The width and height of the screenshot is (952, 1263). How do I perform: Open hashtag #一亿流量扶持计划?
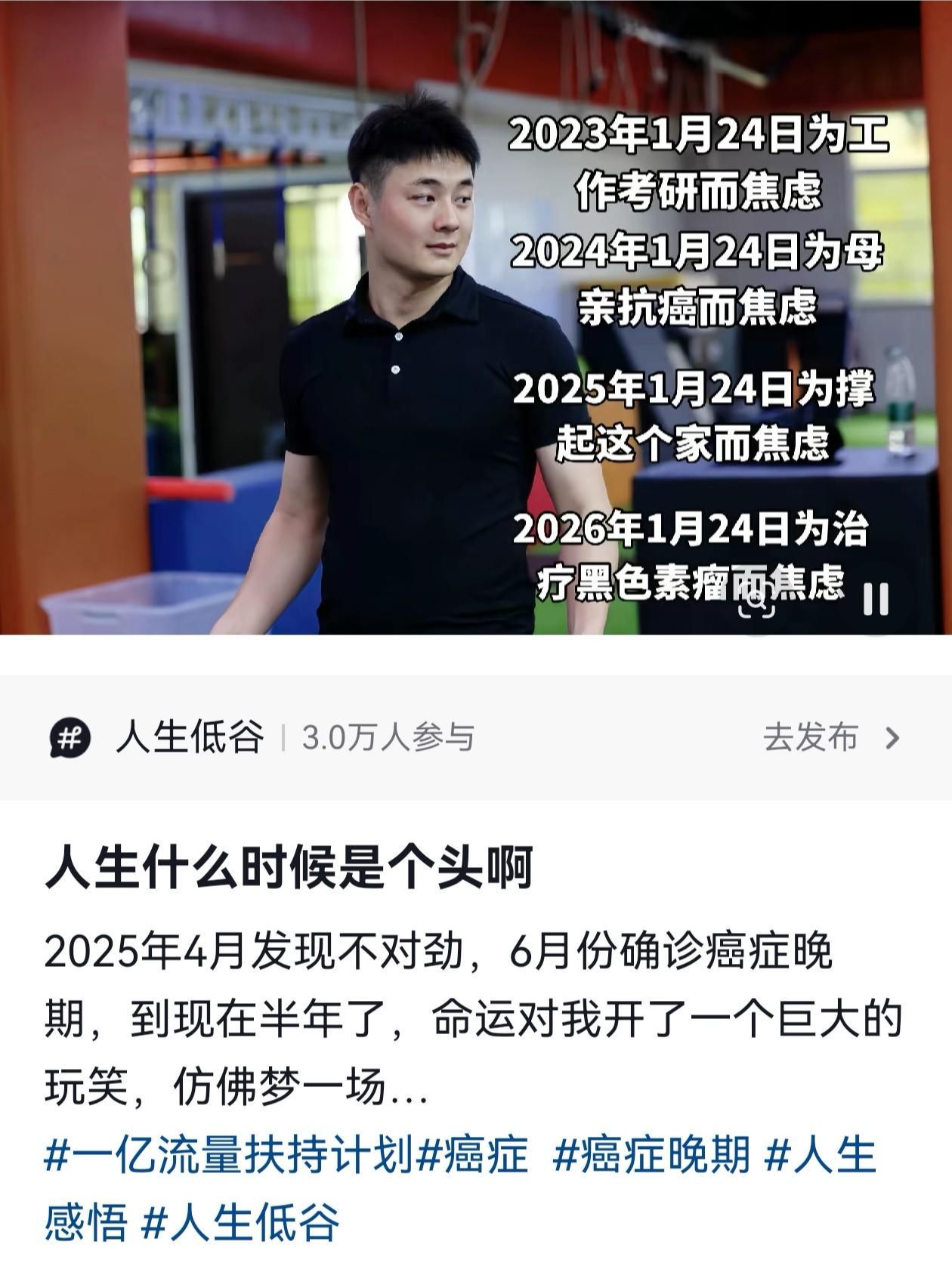(228, 1156)
